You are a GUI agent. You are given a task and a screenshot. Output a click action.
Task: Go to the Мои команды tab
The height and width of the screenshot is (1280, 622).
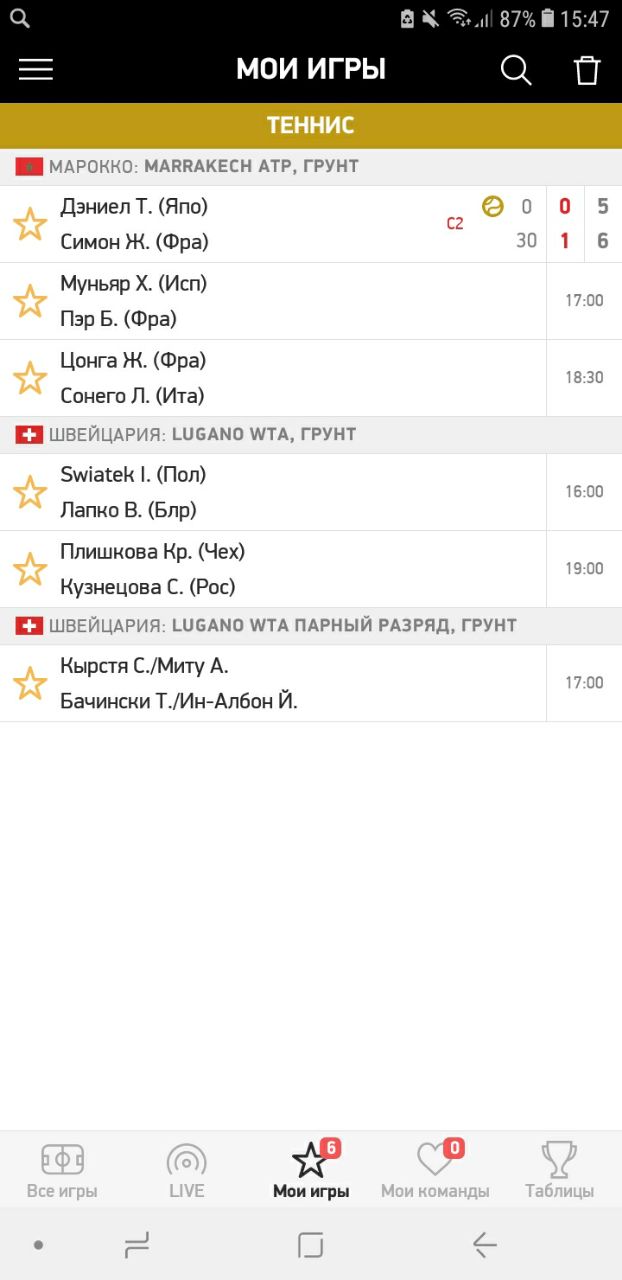coord(435,1170)
